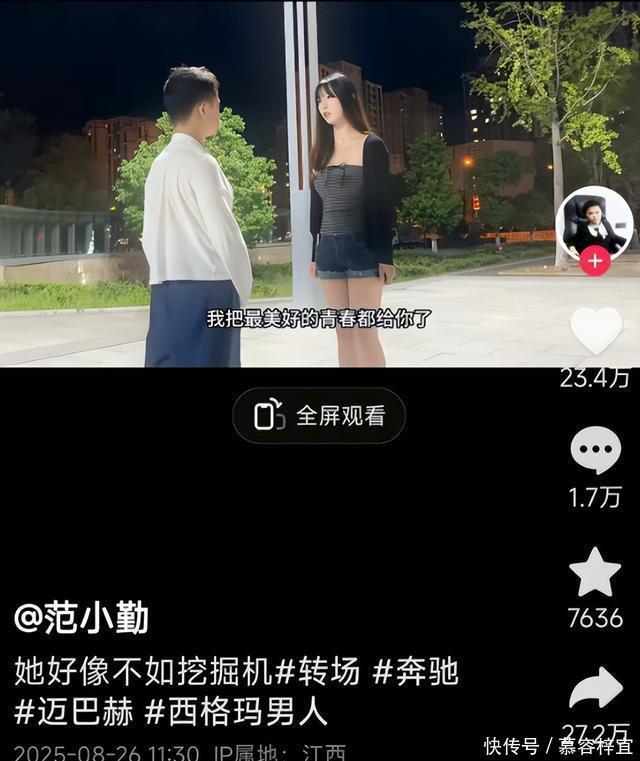Tap the 全屏观看 full-screen button

pos(319,416)
